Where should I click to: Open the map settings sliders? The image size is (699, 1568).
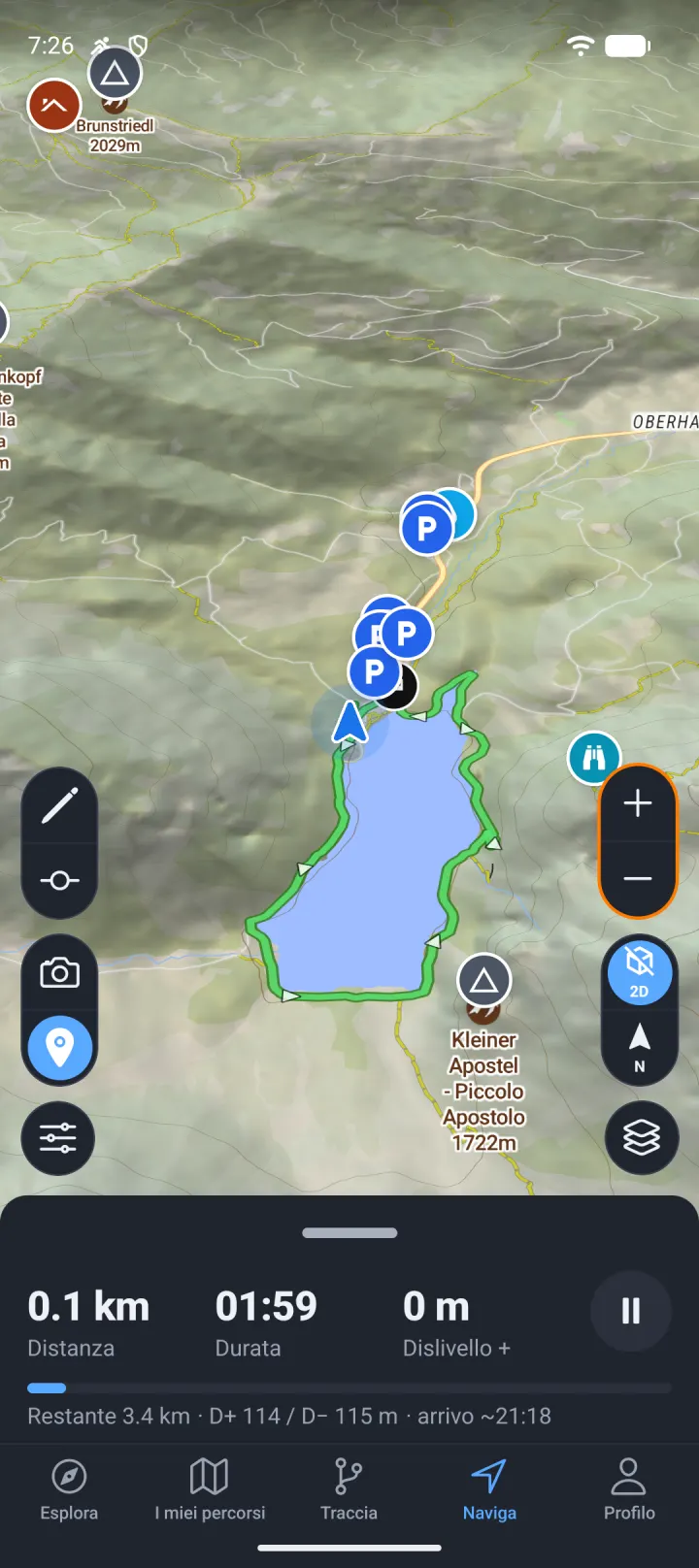click(58, 1138)
